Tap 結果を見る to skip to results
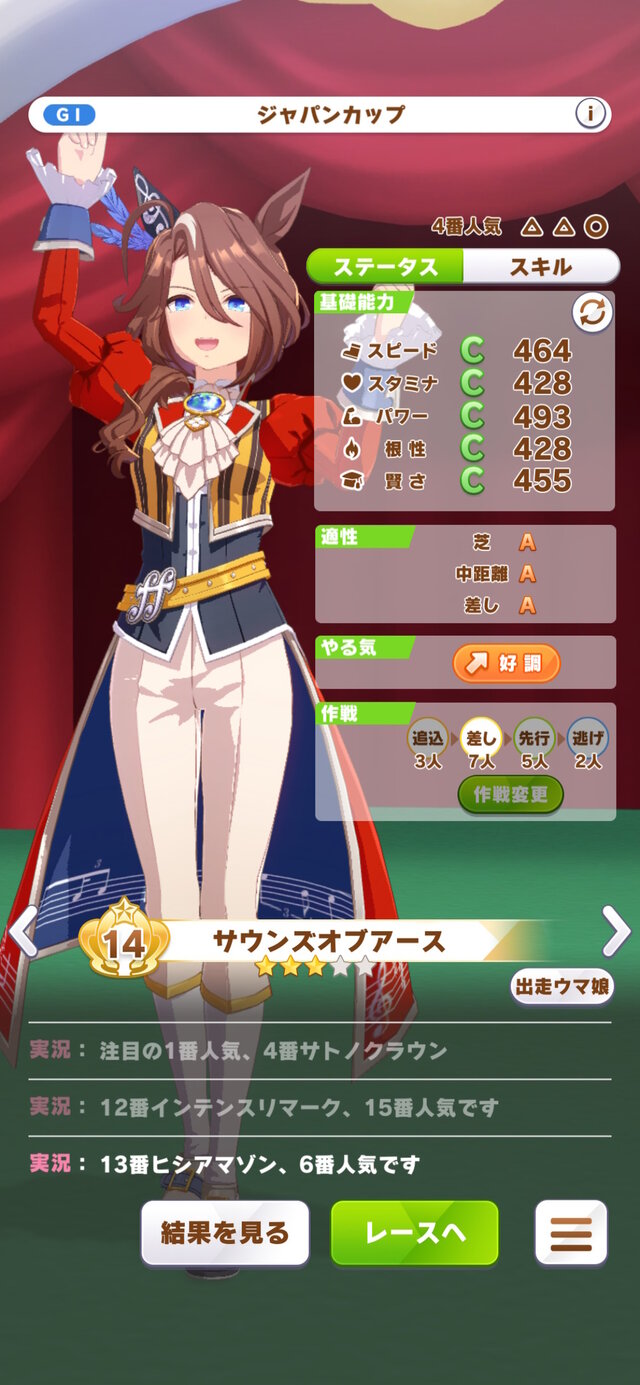The height and width of the screenshot is (1385, 640). click(x=225, y=1233)
